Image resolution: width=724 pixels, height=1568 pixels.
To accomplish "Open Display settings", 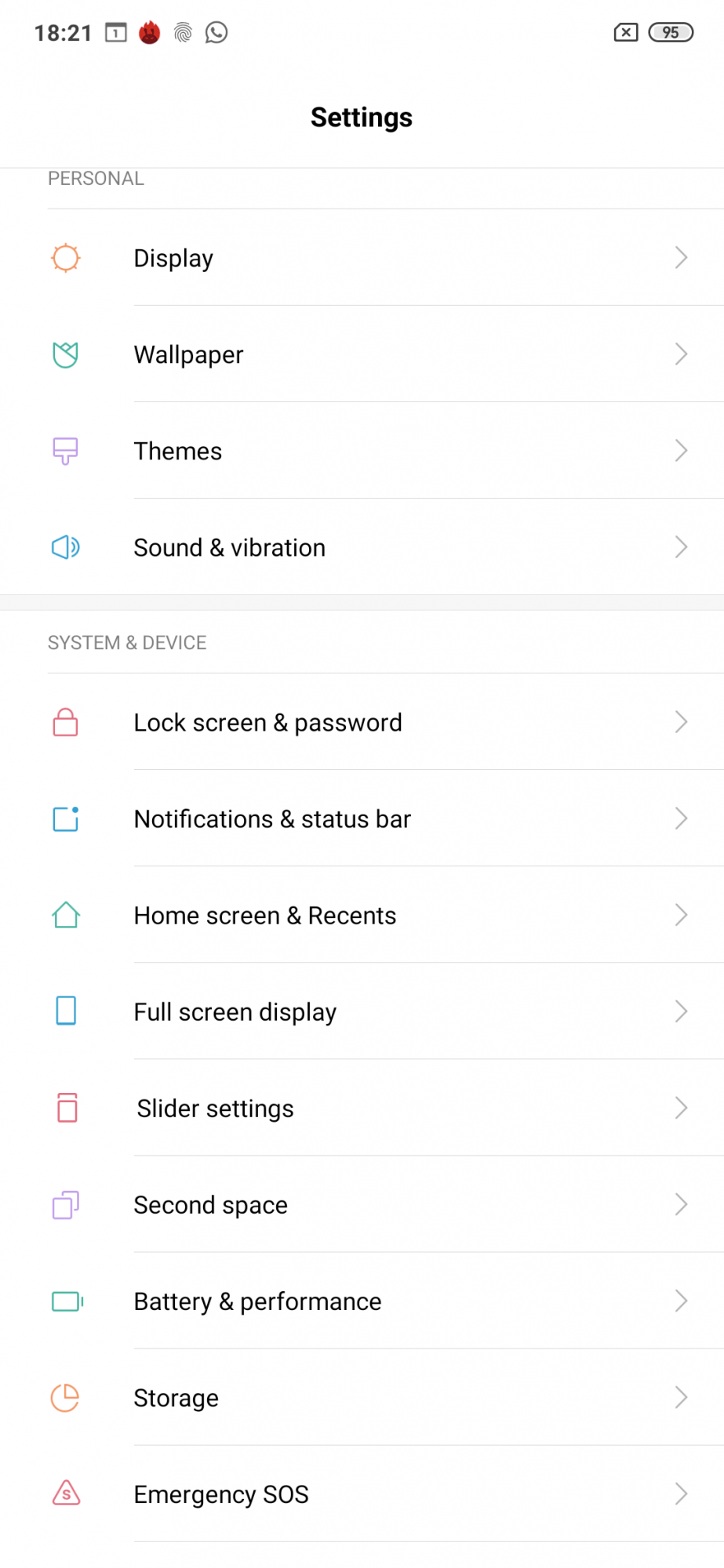I will 361,258.
